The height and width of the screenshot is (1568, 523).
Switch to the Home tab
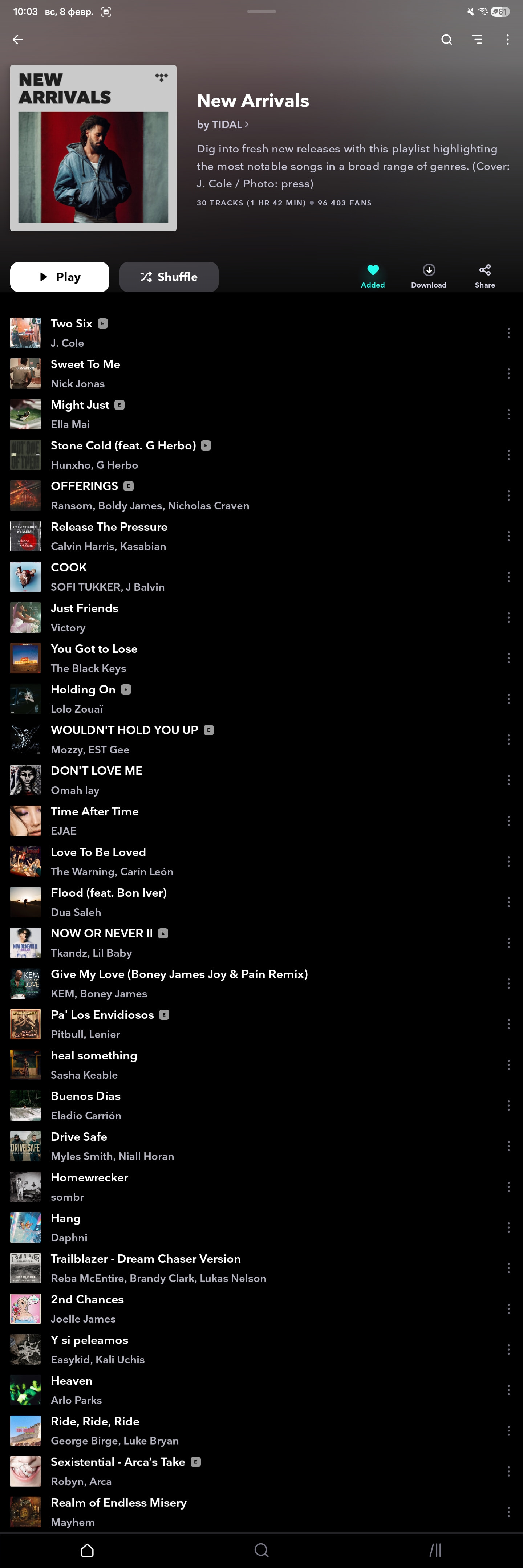tap(87, 1549)
